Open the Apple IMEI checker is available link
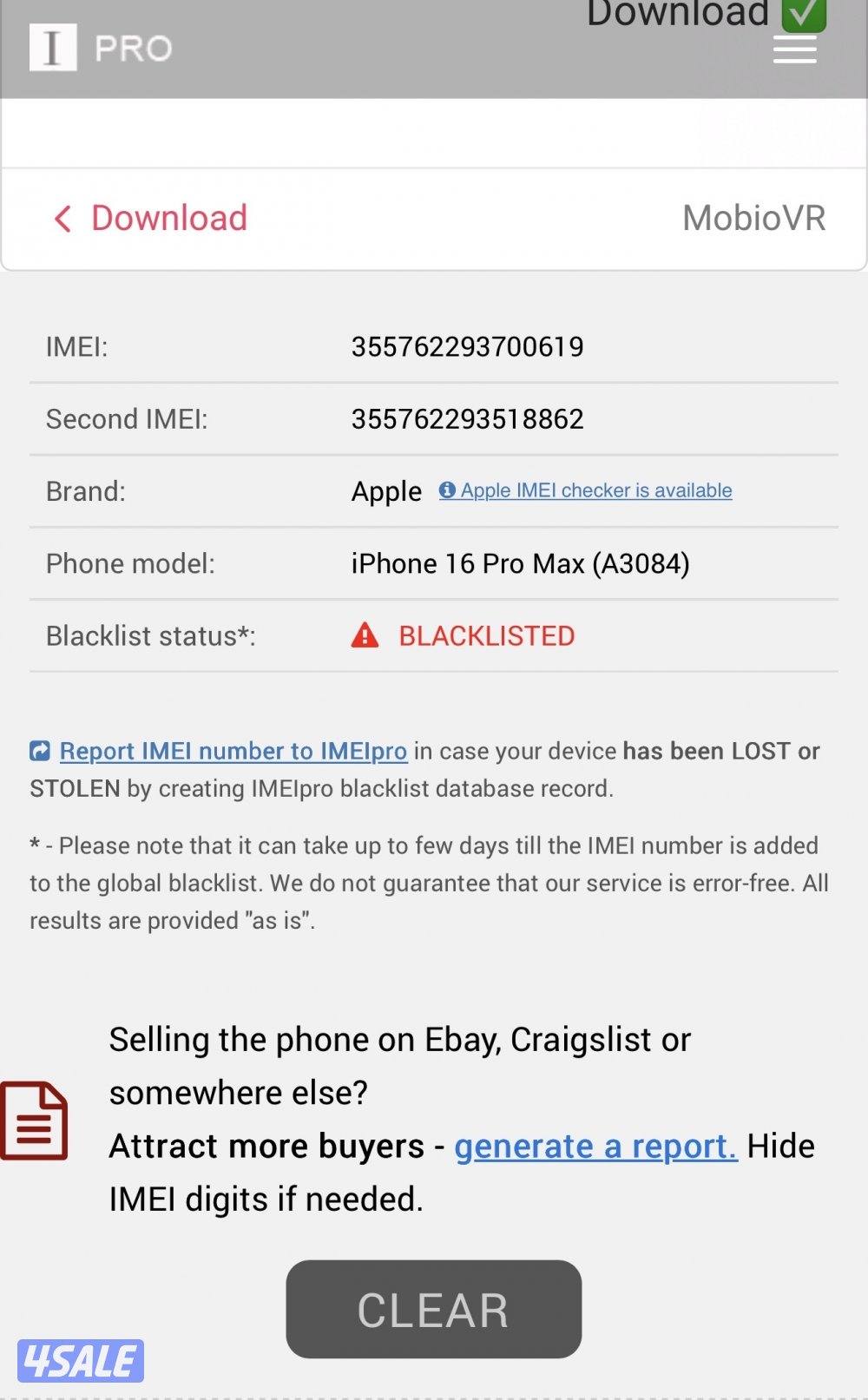868x1400 pixels. pos(596,490)
